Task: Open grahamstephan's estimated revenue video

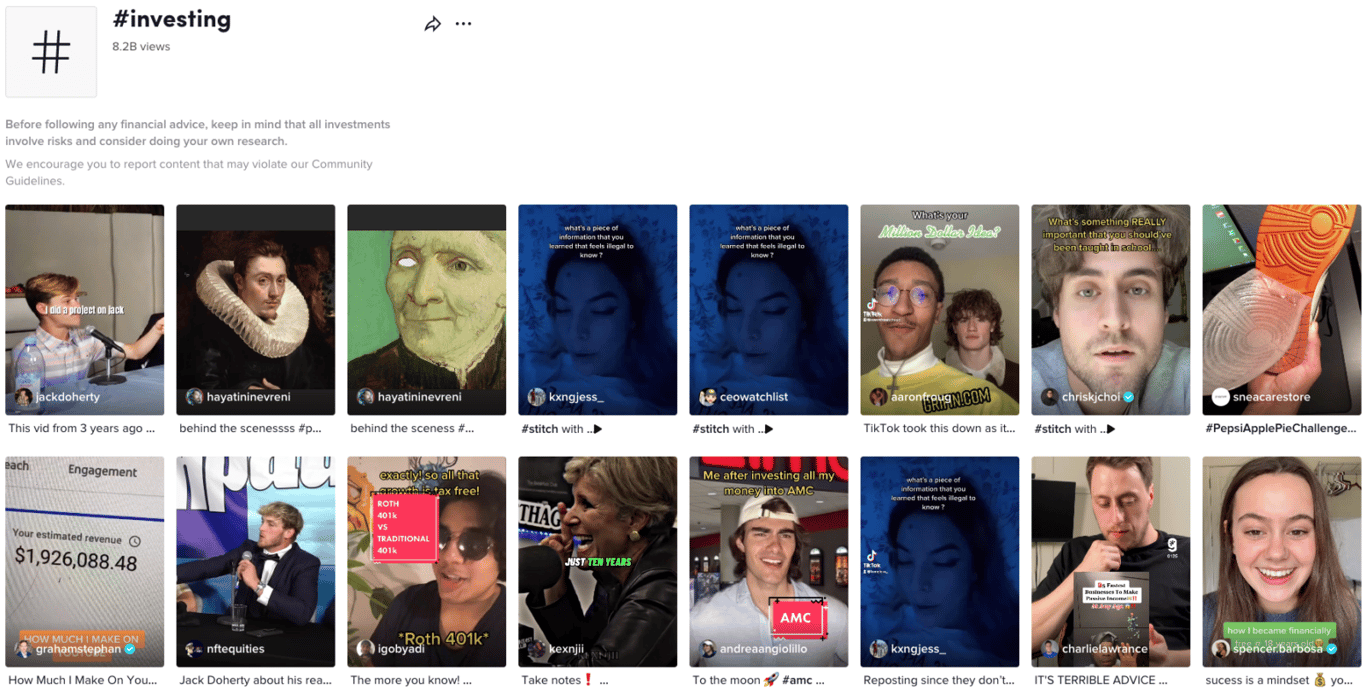Action: click(x=85, y=562)
